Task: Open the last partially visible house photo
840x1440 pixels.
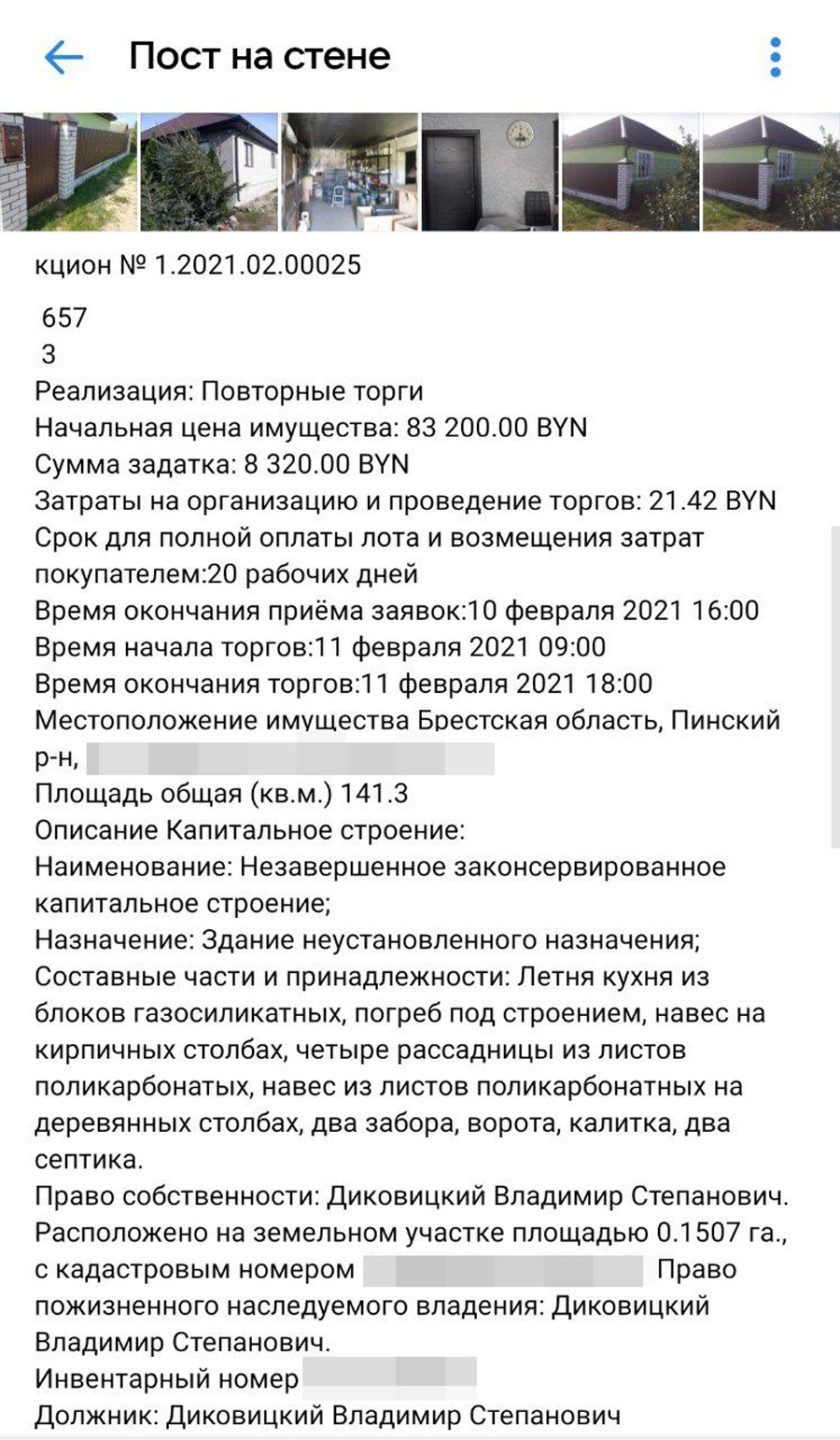Action: (x=771, y=172)
